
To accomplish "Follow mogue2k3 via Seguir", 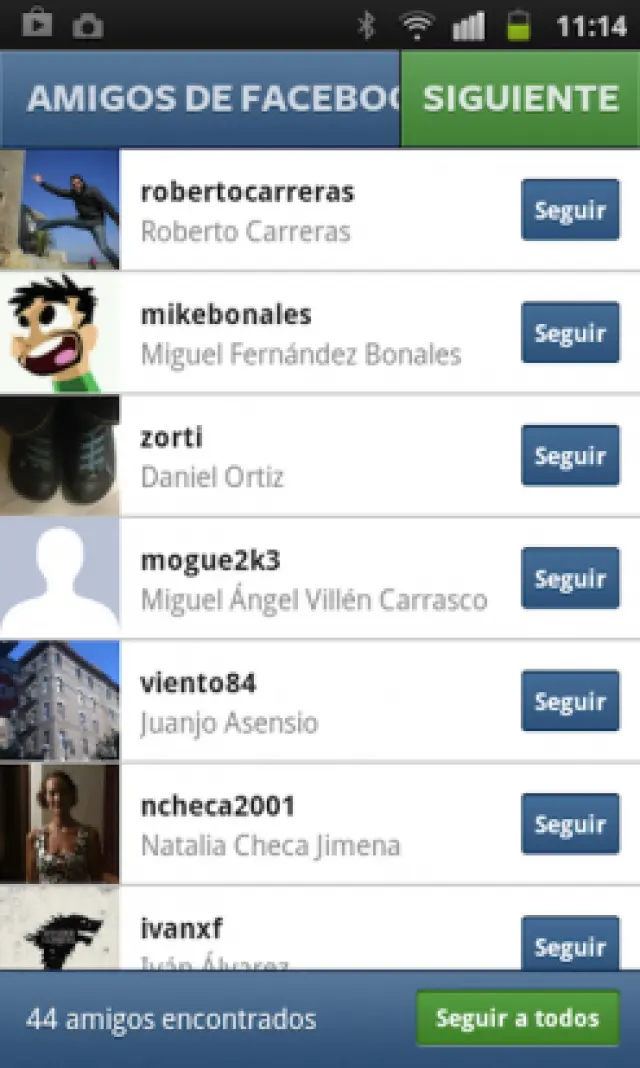I will click(570, 579).
